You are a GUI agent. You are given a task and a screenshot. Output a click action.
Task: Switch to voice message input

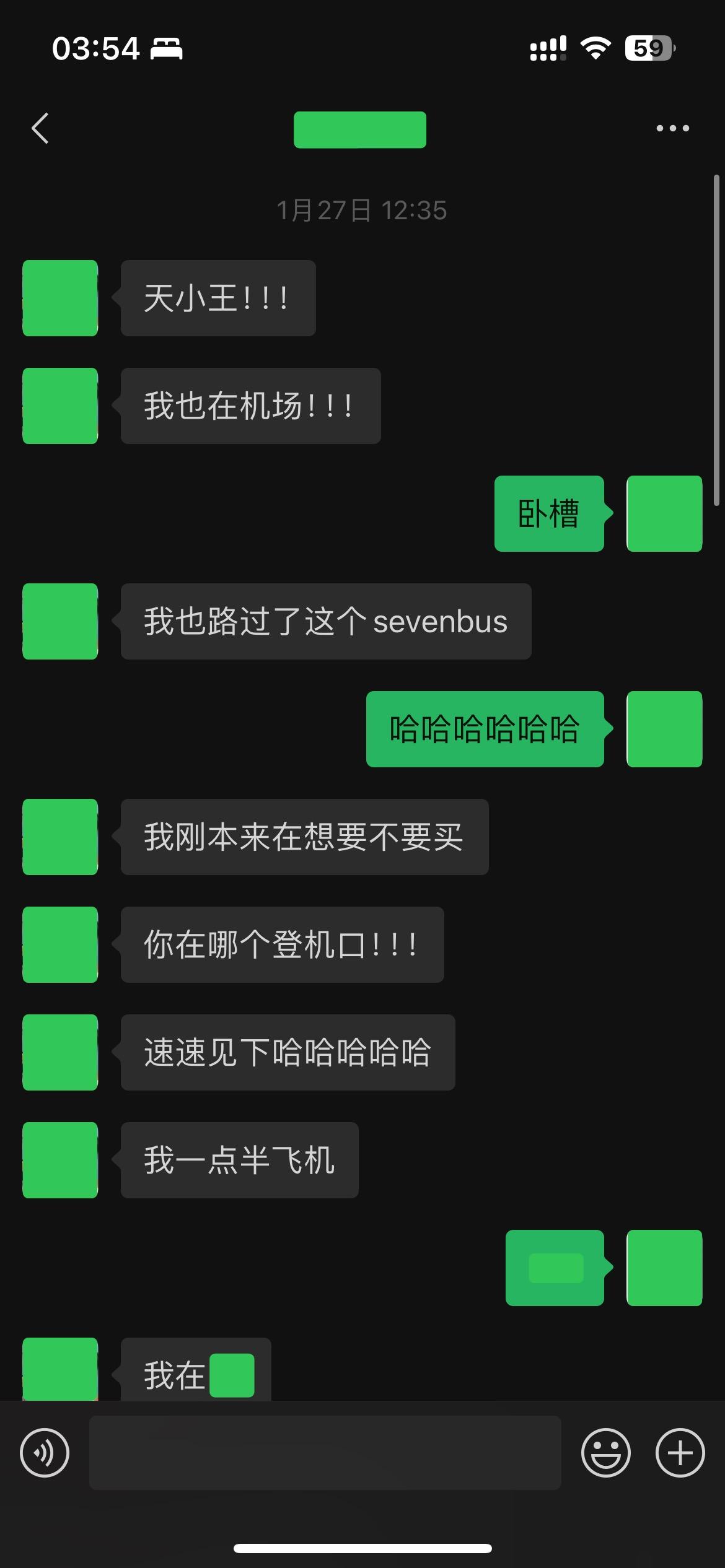[45, 1452]
